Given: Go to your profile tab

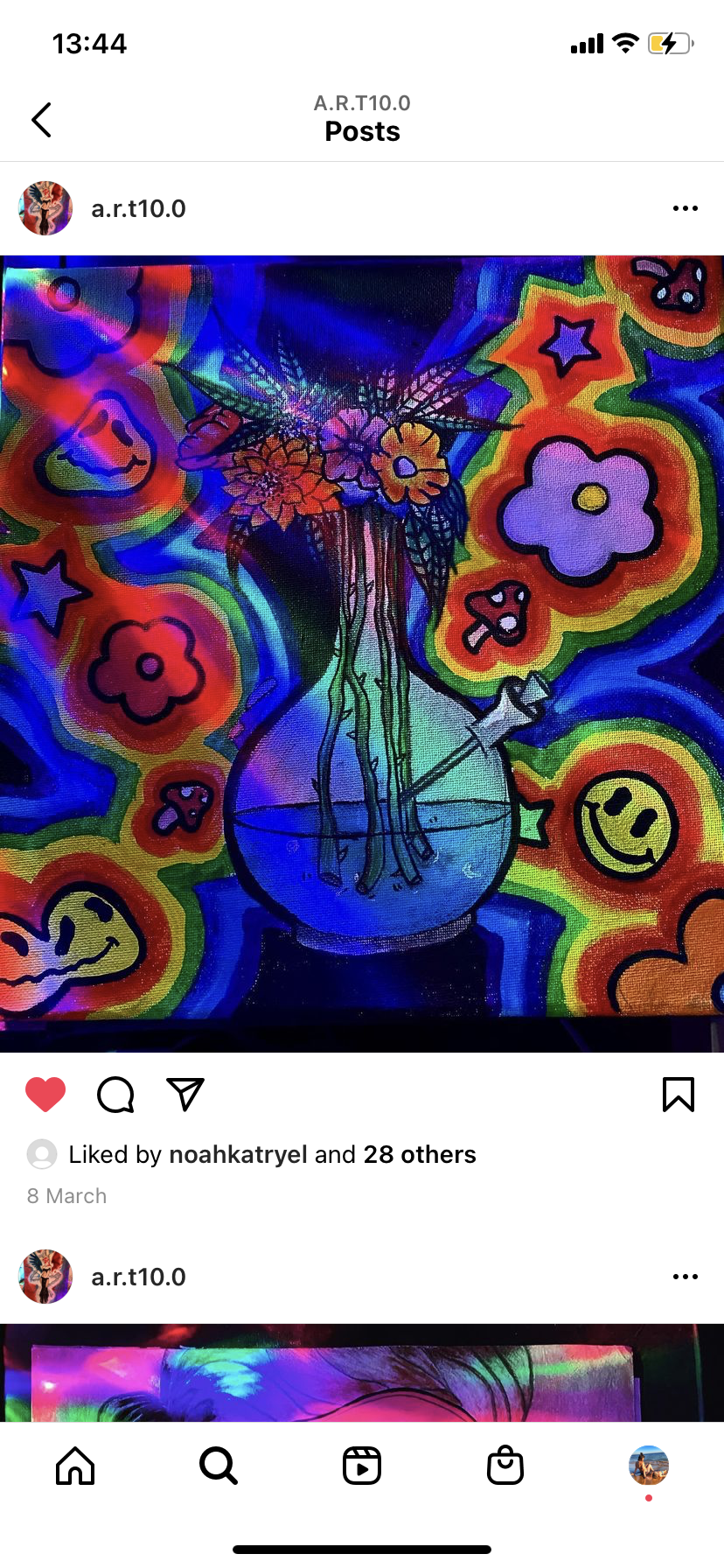Looking at the screenshot, I should click(649, 1466).
